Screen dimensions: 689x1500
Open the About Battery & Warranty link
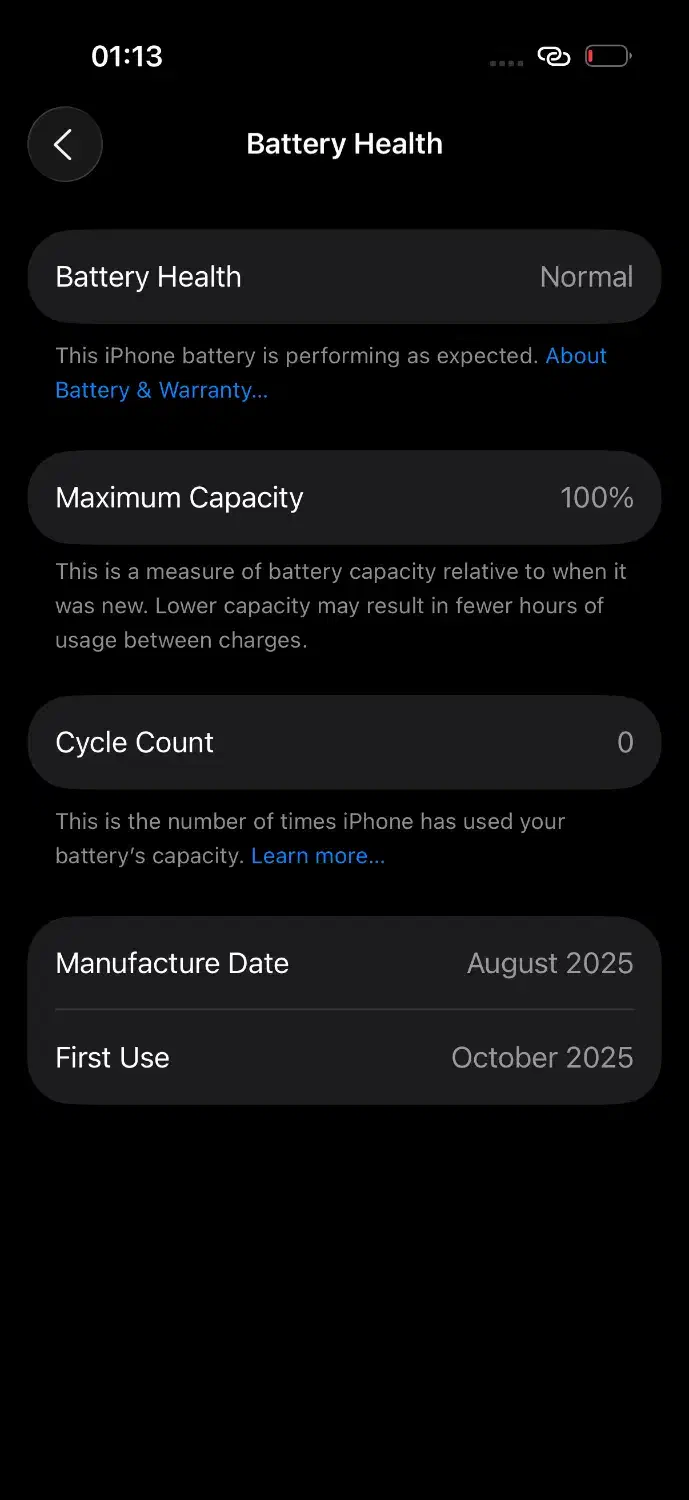pyautogui.click(x=161, y=390)
